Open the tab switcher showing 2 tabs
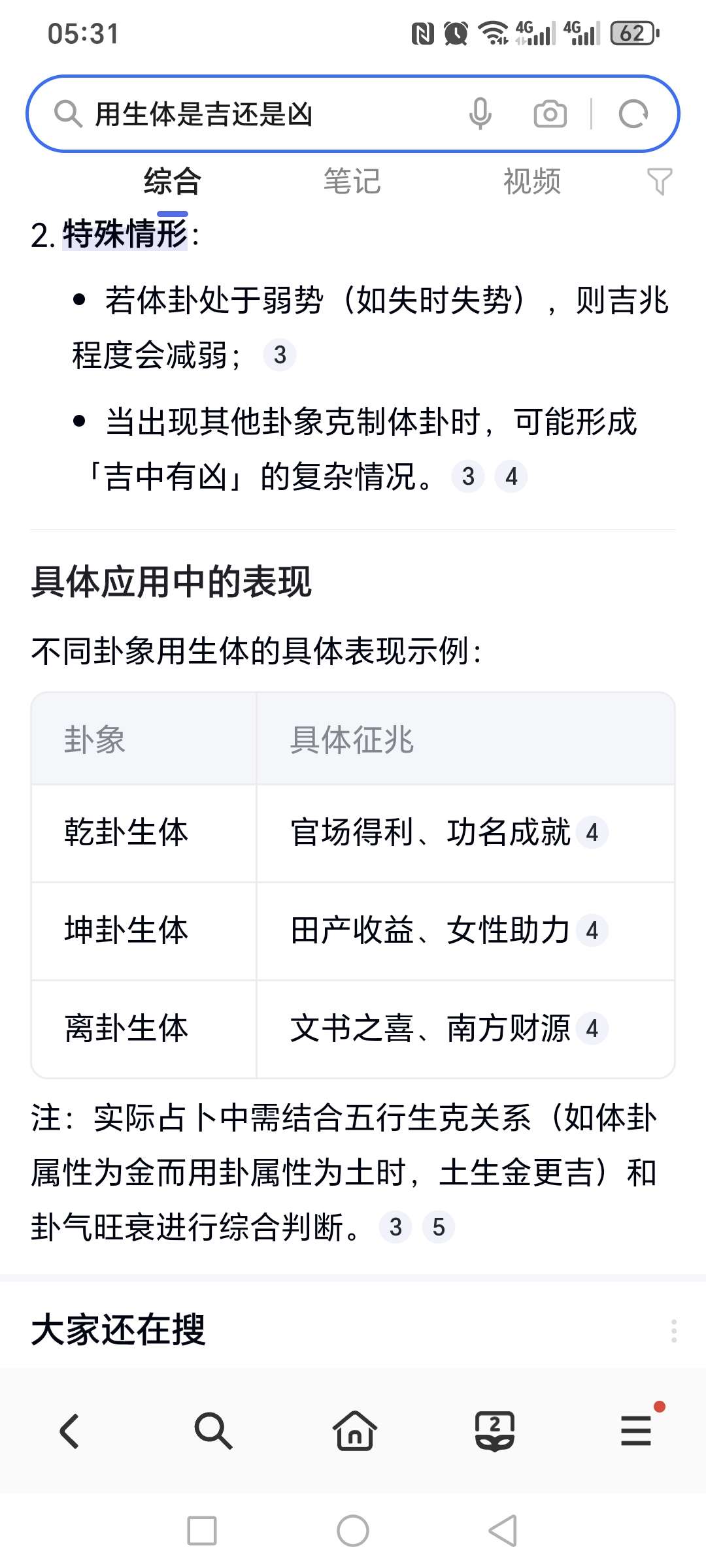Screen dimensions: 706x1568 (495, 1431)
